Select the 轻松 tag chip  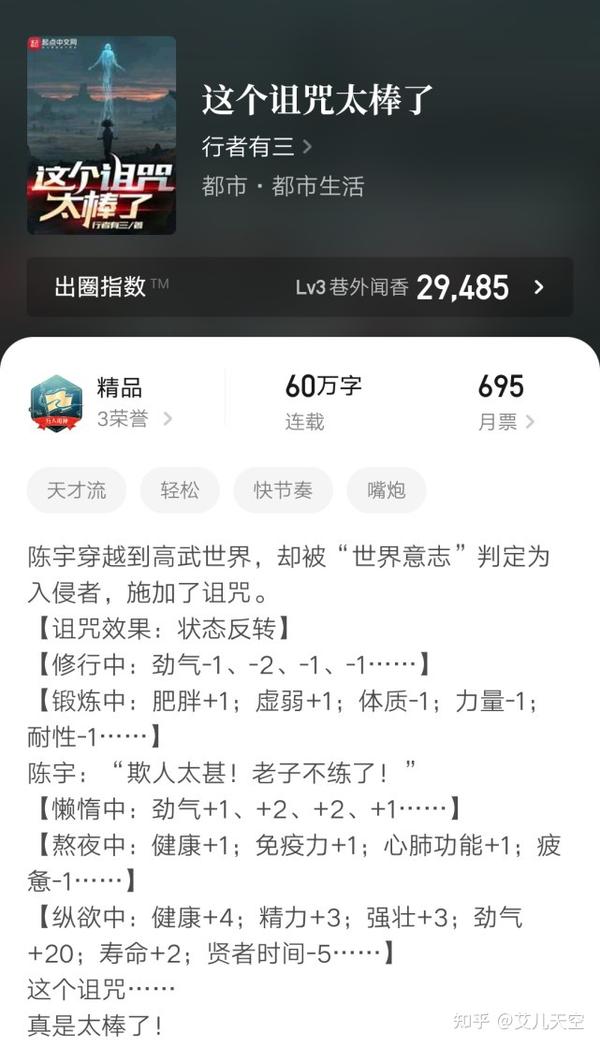coord(180,490)
